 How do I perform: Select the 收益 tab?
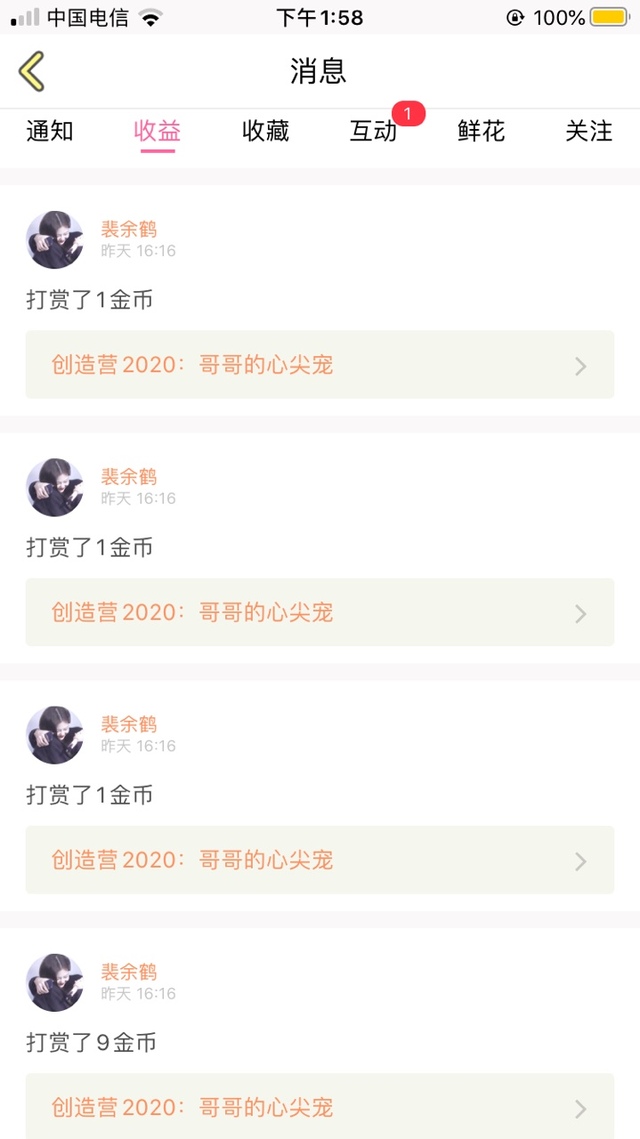coord(157,131)
